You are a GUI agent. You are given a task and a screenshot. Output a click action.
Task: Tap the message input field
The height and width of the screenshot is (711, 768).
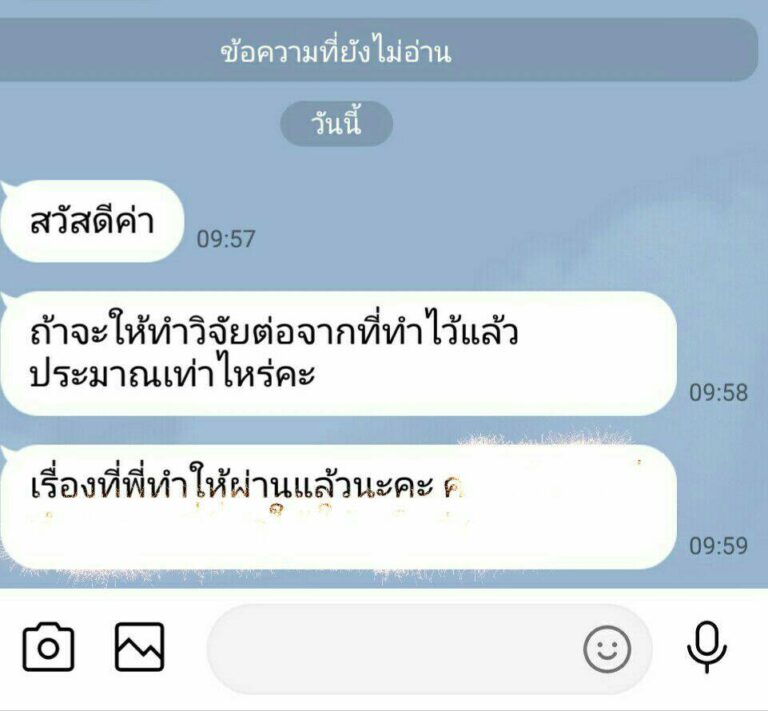(x=390, y=650)
